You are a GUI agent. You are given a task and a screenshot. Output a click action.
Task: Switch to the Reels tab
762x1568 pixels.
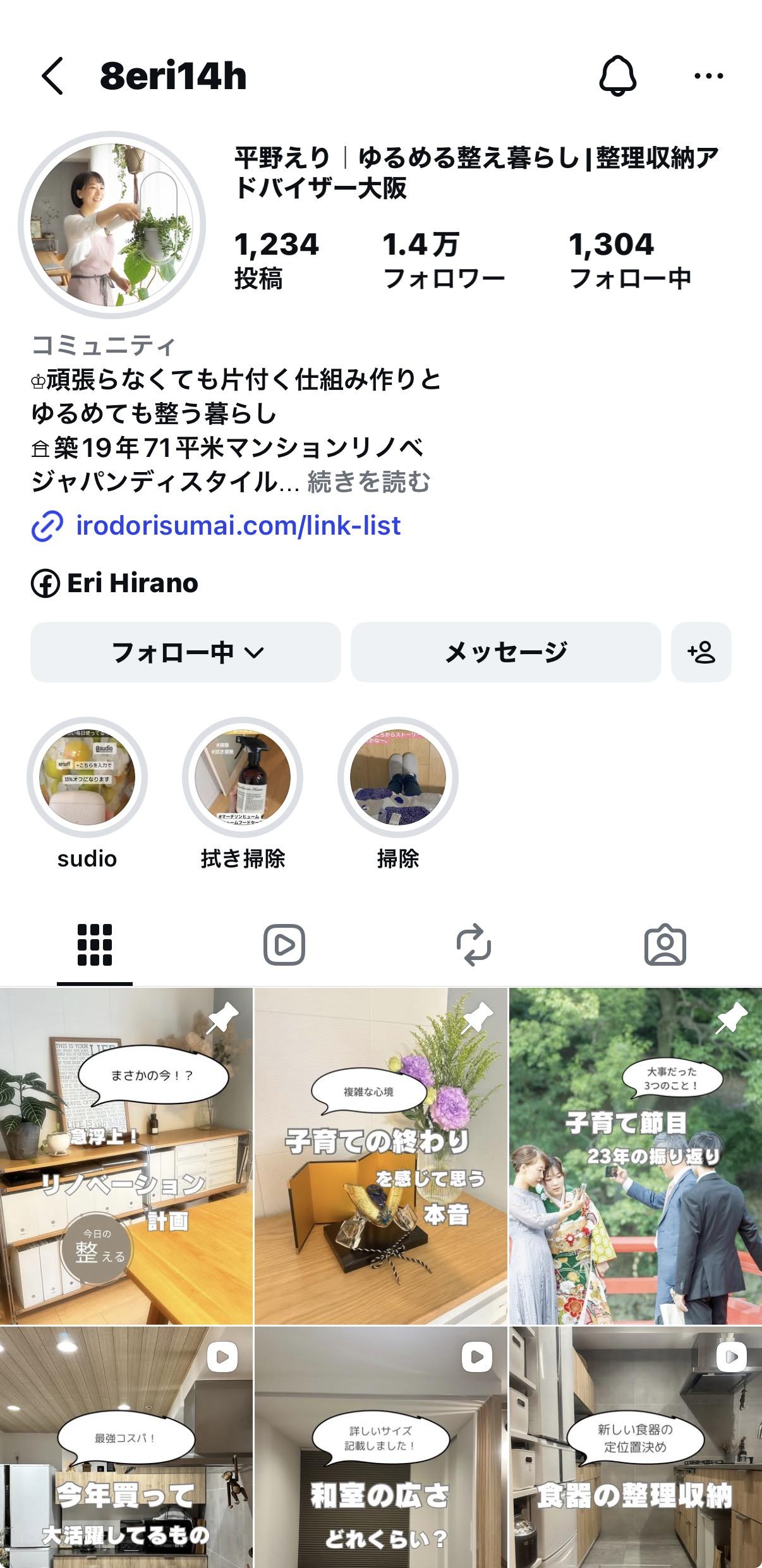pos(284,945)
